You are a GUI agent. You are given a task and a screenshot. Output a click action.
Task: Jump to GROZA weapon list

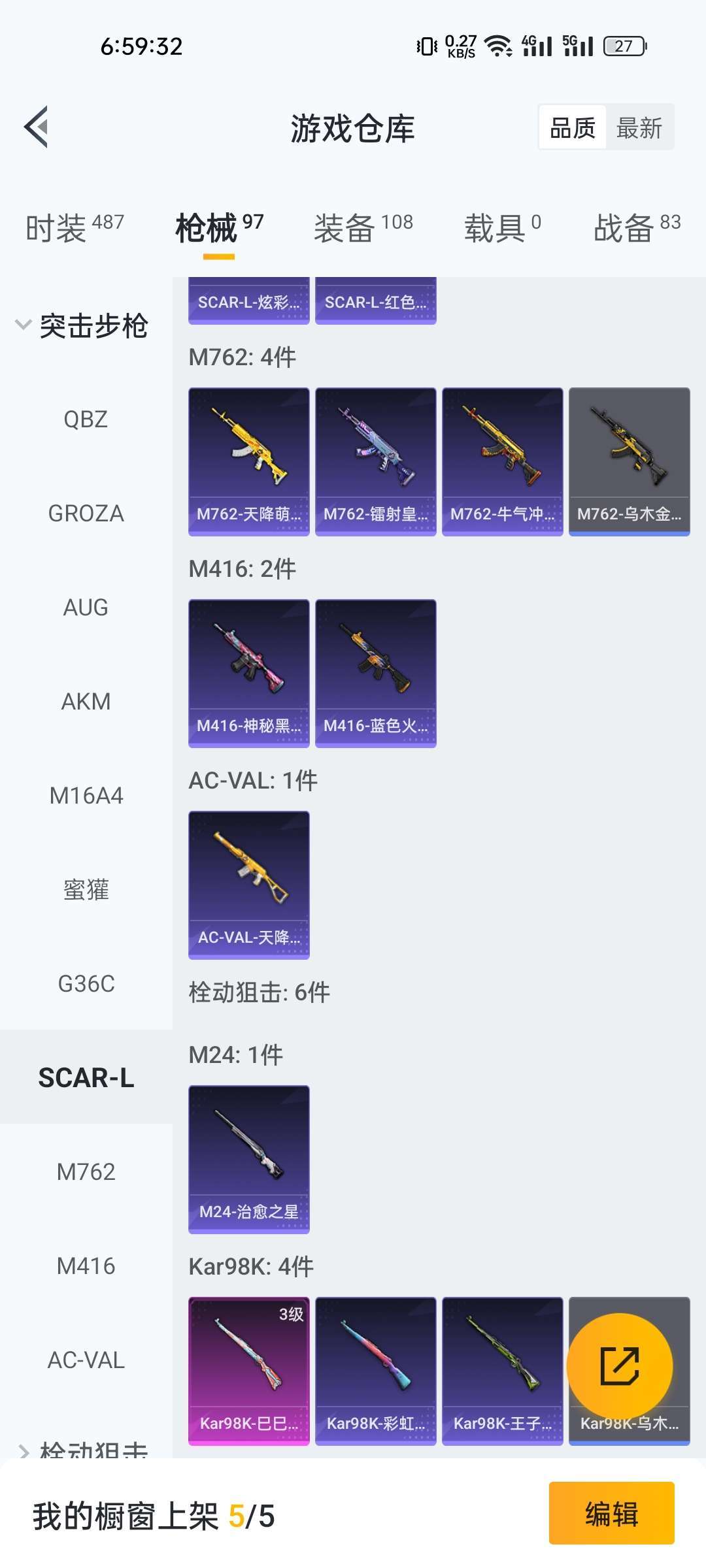[86, 514]
